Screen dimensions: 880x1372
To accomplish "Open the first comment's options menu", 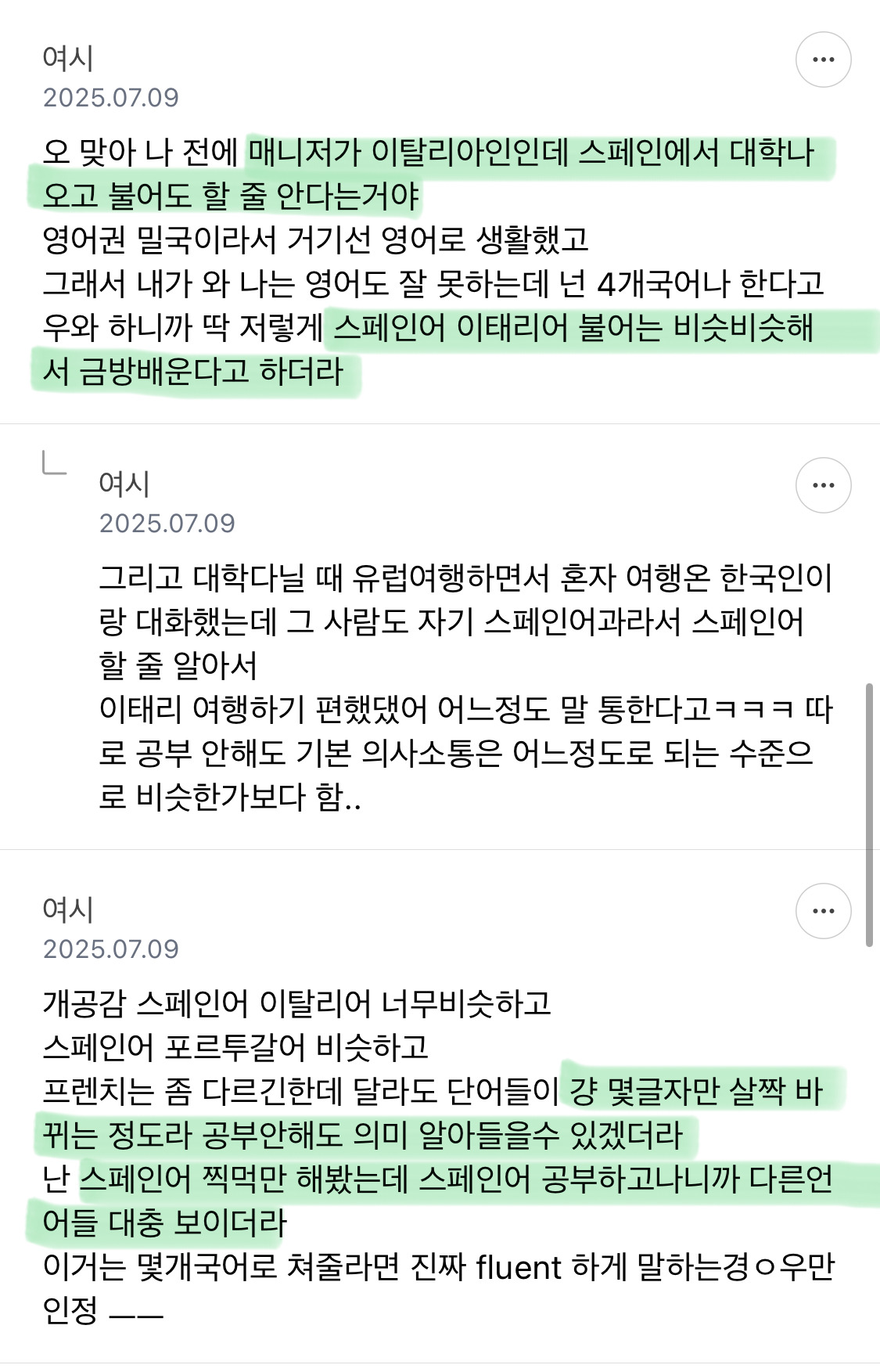I will 822,58.
